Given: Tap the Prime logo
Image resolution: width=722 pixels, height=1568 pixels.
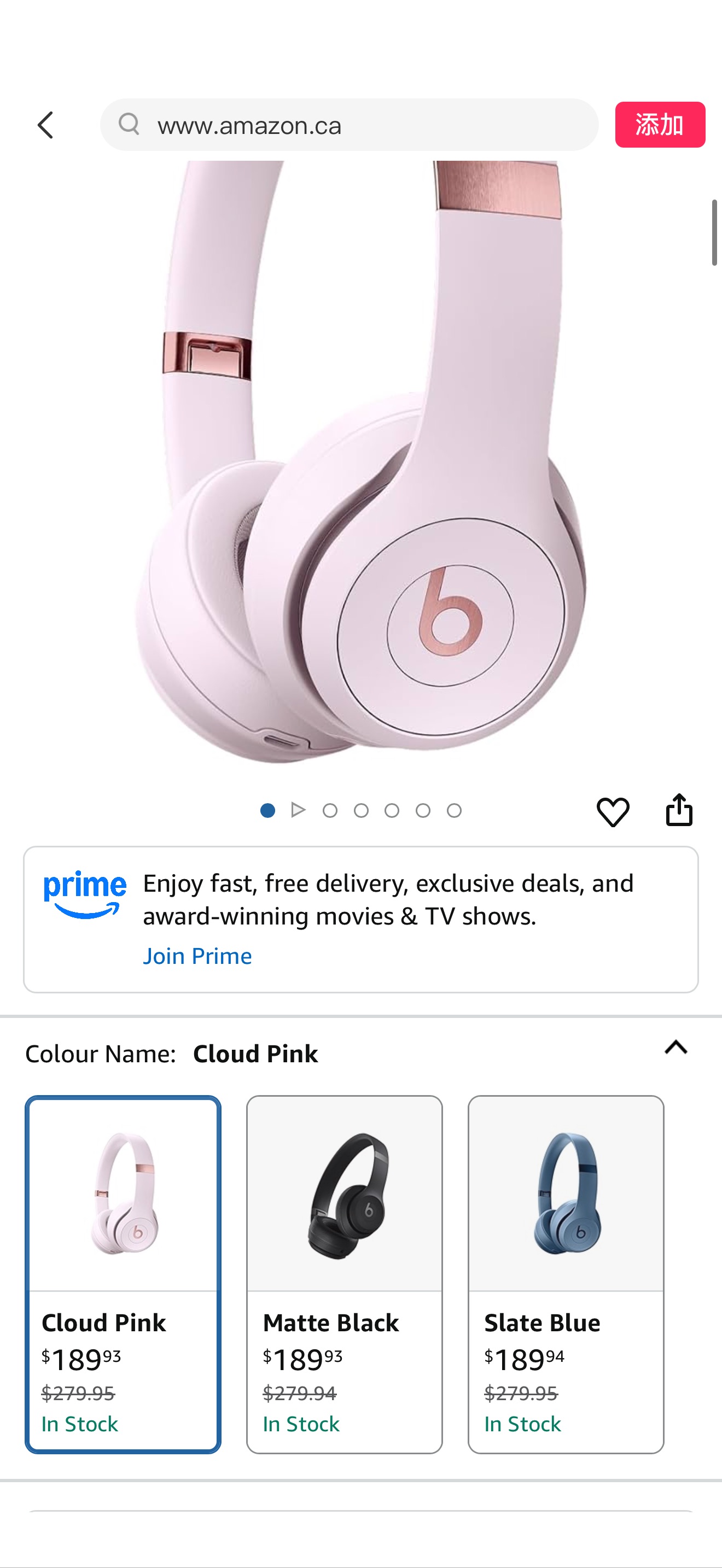Looking at the screenshot, I should click(x=85, y=895).
